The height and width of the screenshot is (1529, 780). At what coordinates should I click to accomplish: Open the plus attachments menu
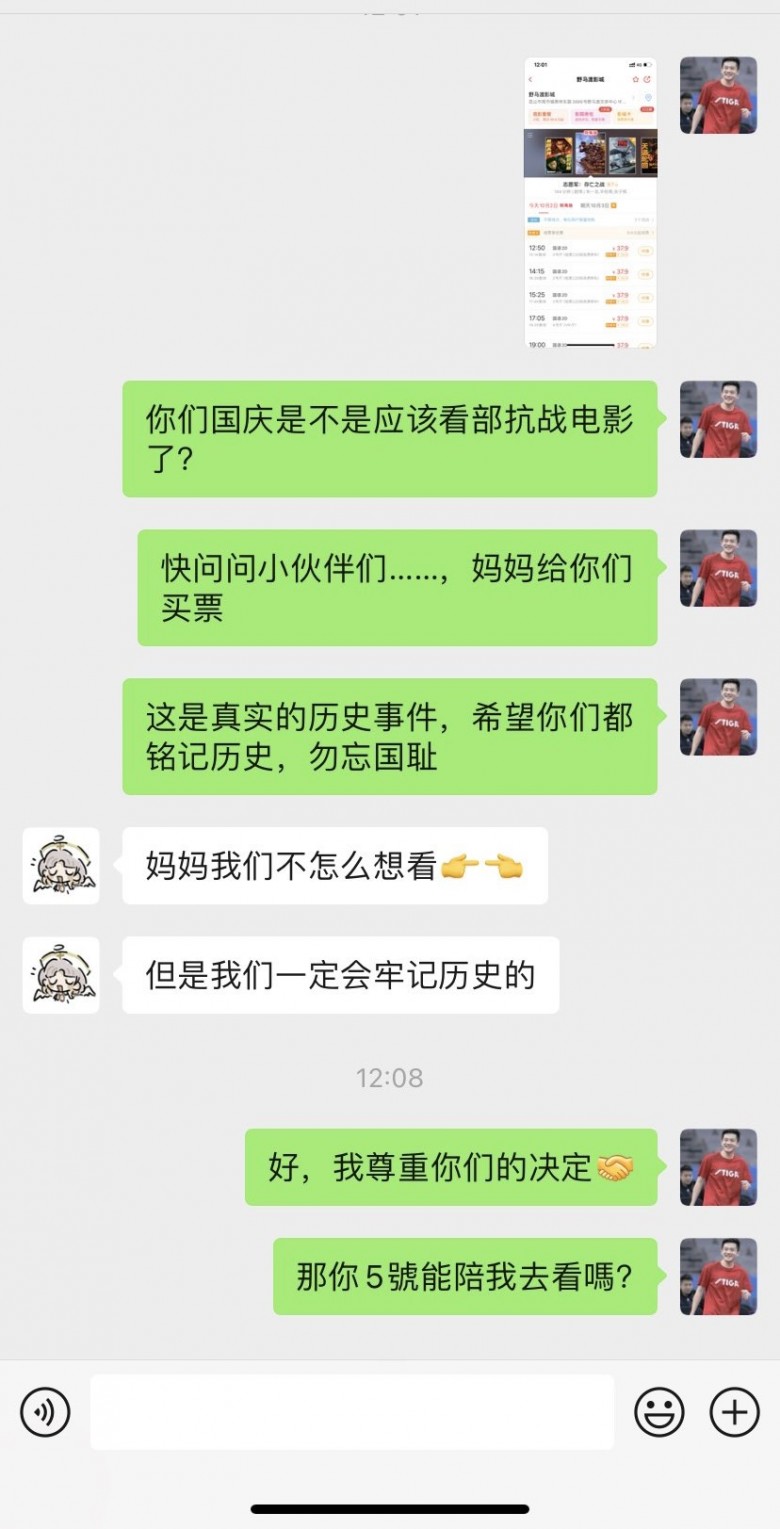[735, 1412]
